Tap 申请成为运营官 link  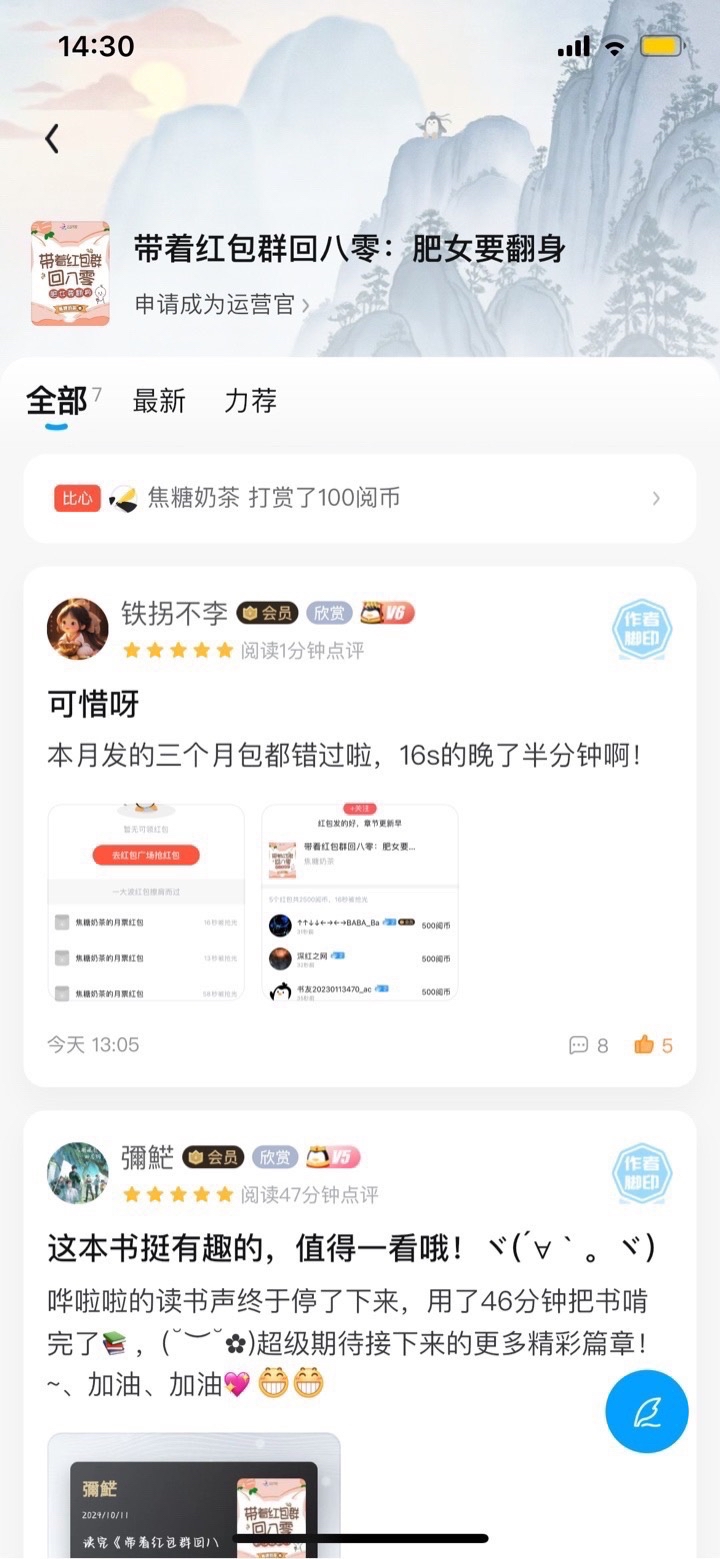[x=222, y=304]
